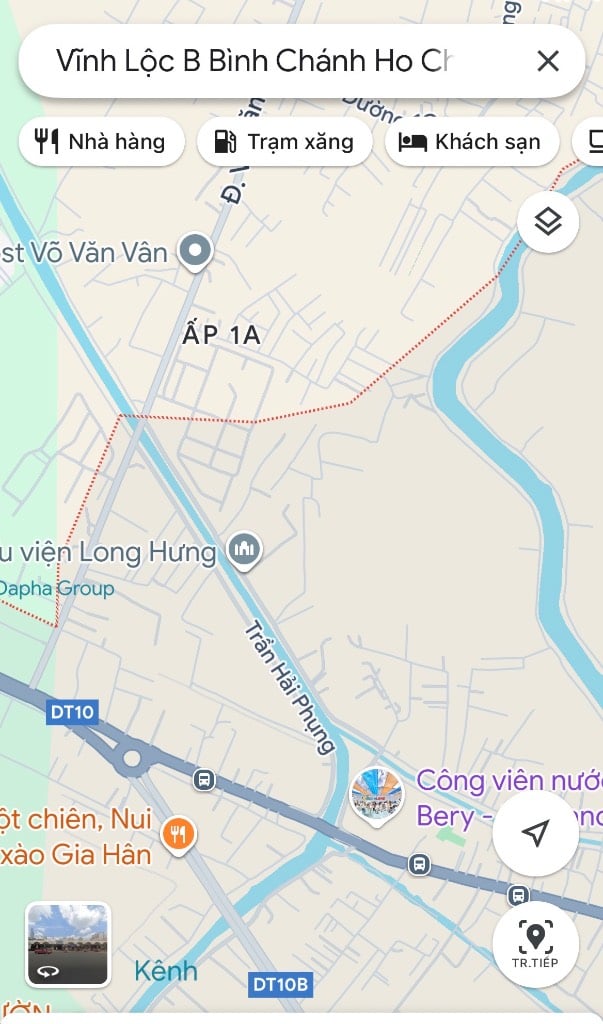This screenshot has width=603, height=1024.
Task: Tap the bus stop near DT10 roundabout
Action: [x=204, y=779]
